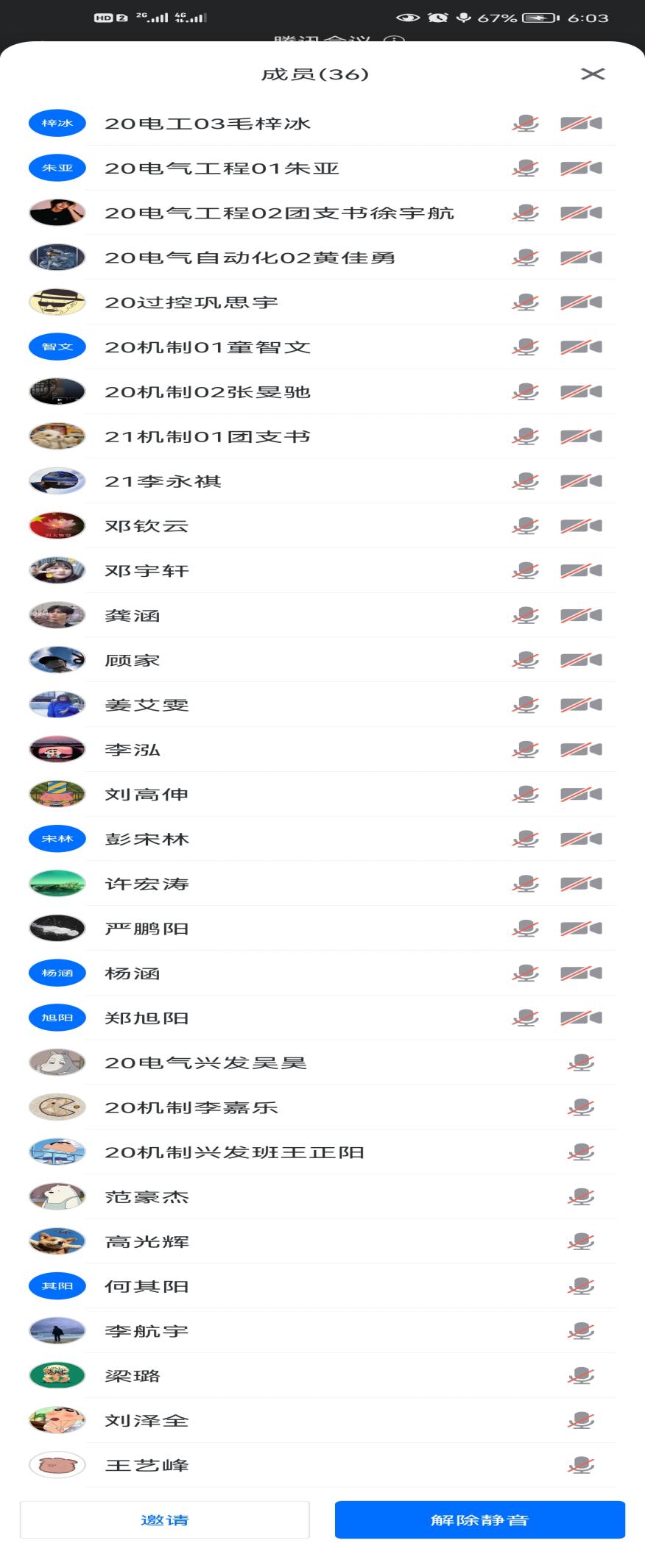The height and width of the screenshot is (1568, 645).
Task: Tap microphone icon beside 郑旭阳
Action: point(525,1018)
